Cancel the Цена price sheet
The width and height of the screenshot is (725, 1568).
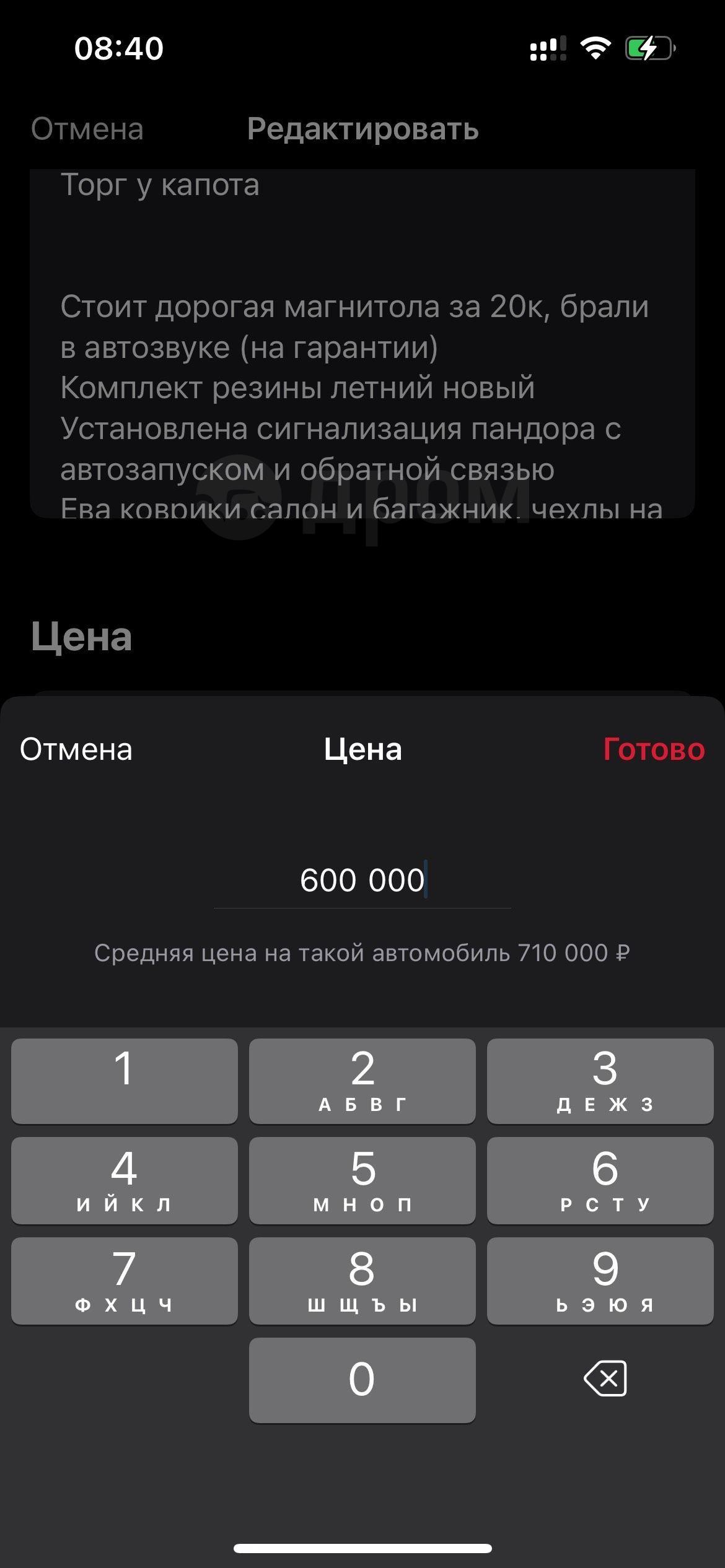76,749
